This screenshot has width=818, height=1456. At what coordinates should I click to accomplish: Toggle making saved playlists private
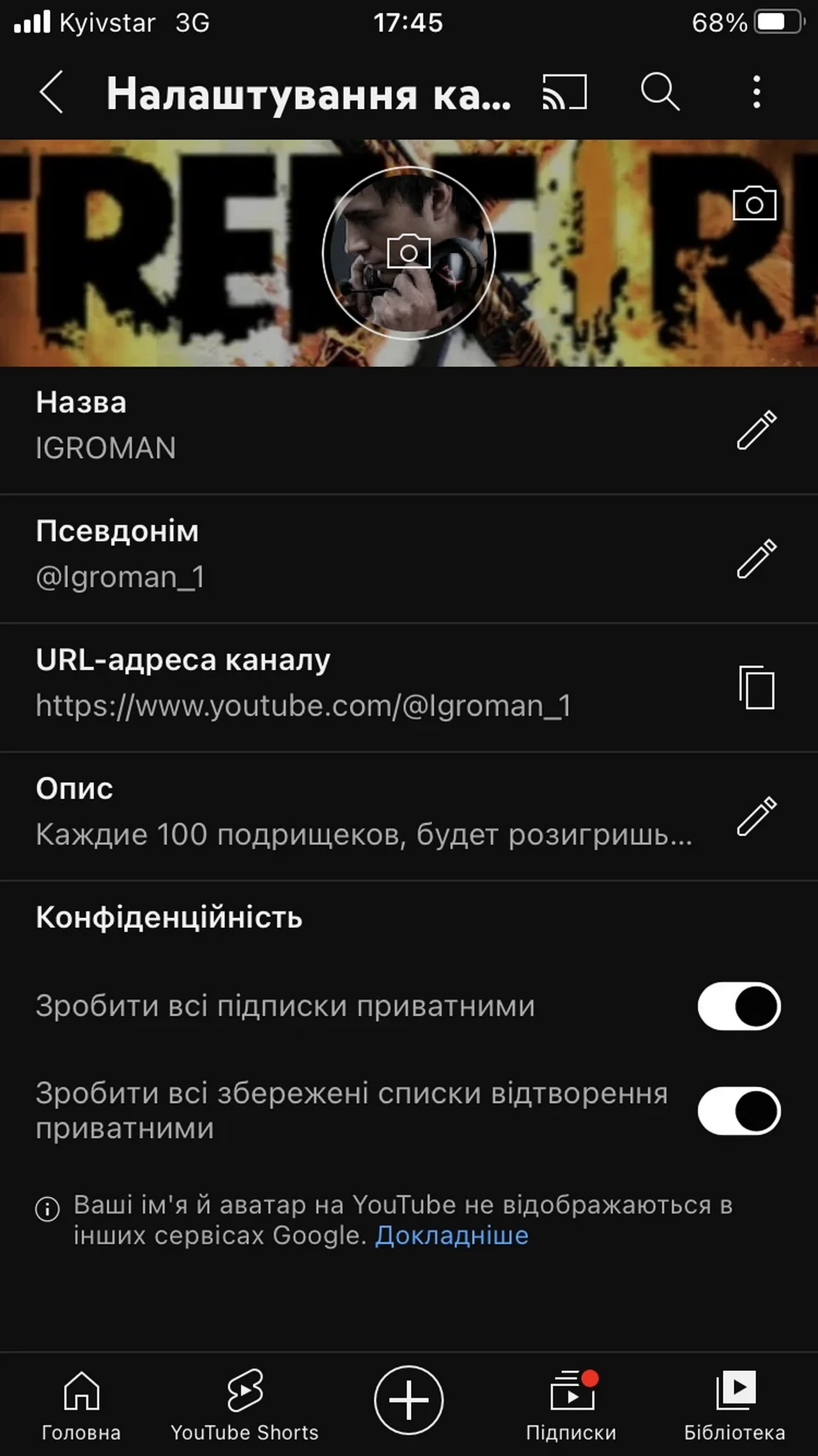(x=739, y=1111)
